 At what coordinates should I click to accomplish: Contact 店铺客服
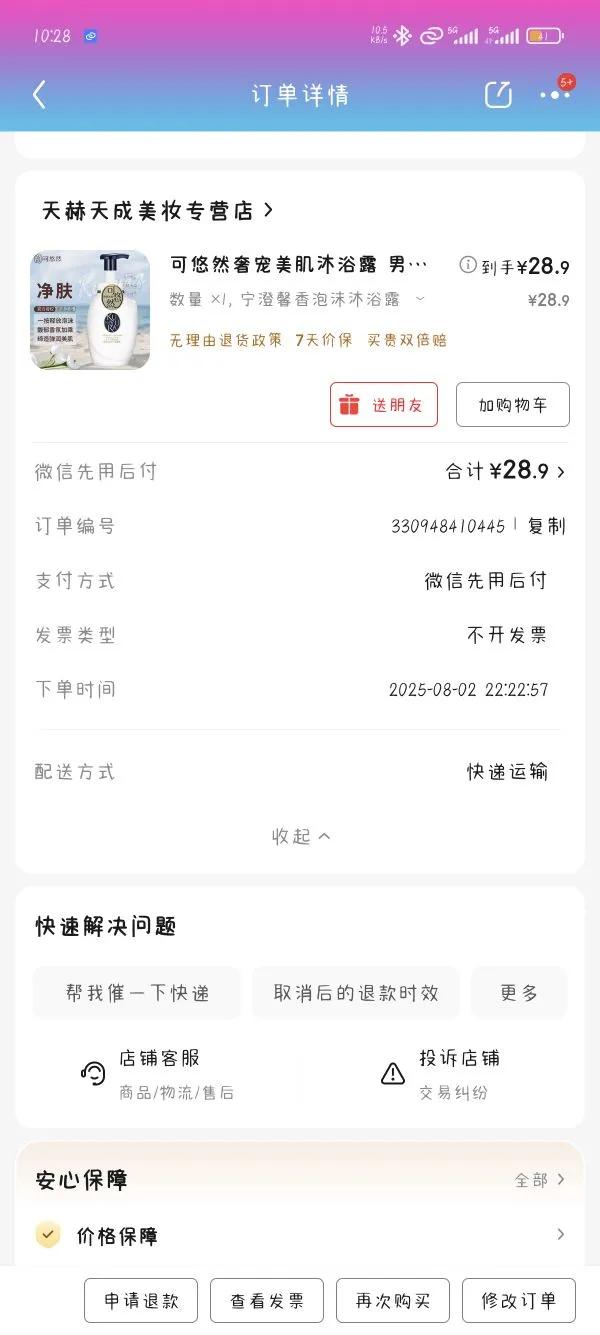point(160,1073)
